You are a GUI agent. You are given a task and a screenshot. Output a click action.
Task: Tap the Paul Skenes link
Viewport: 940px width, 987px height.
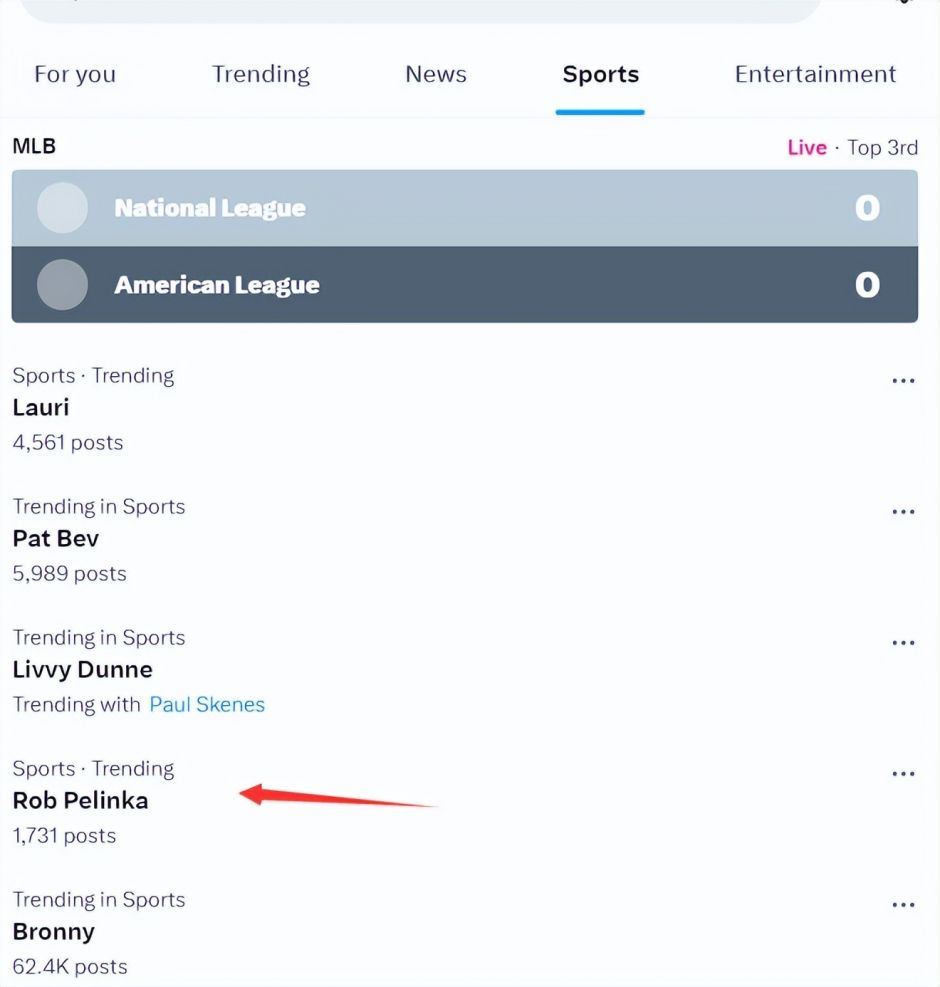[x=207, y=704]
